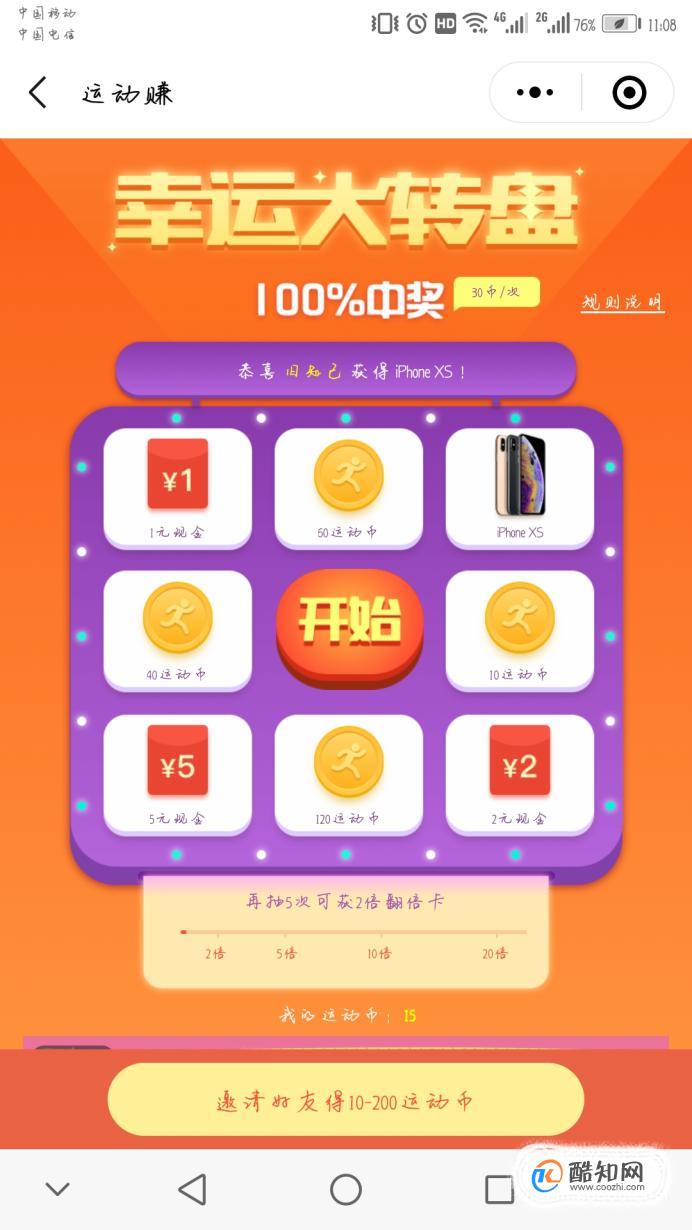Tap the system back button
The height and width of the screenshot is (1230, 692).
tap(192, 1189)
